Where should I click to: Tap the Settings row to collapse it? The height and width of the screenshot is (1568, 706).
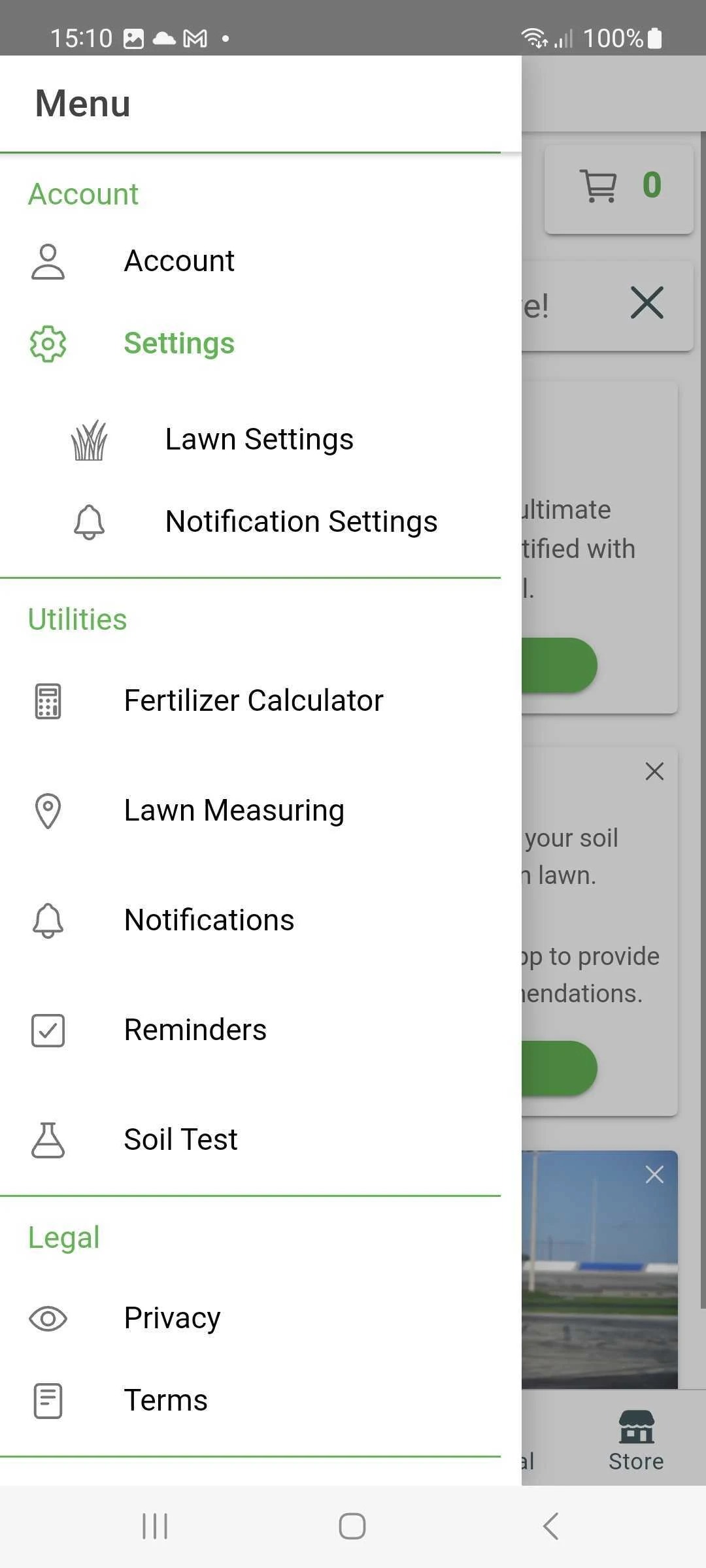[250, 344]
